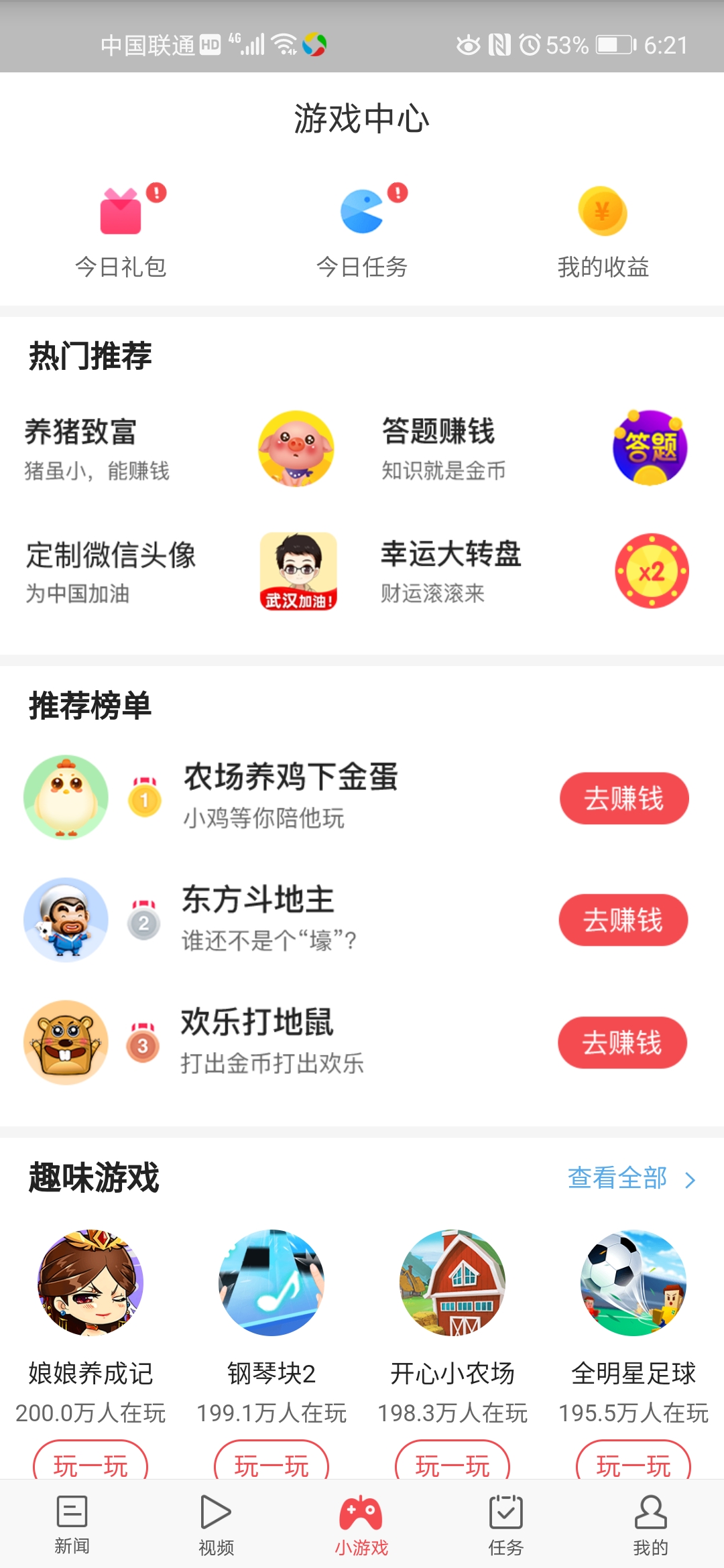
Task: Open the 养猪致富 game
Action: tap(180, 448)
